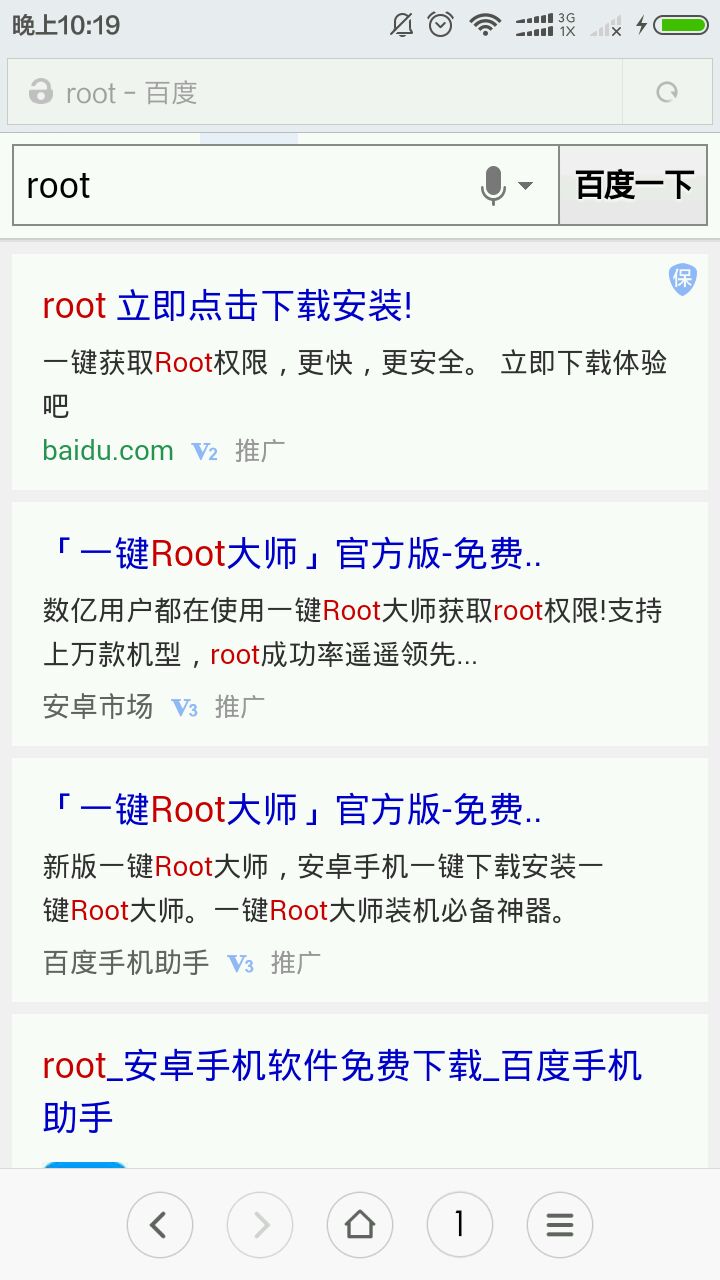Start voice search with the microphone

pos(494,186)
